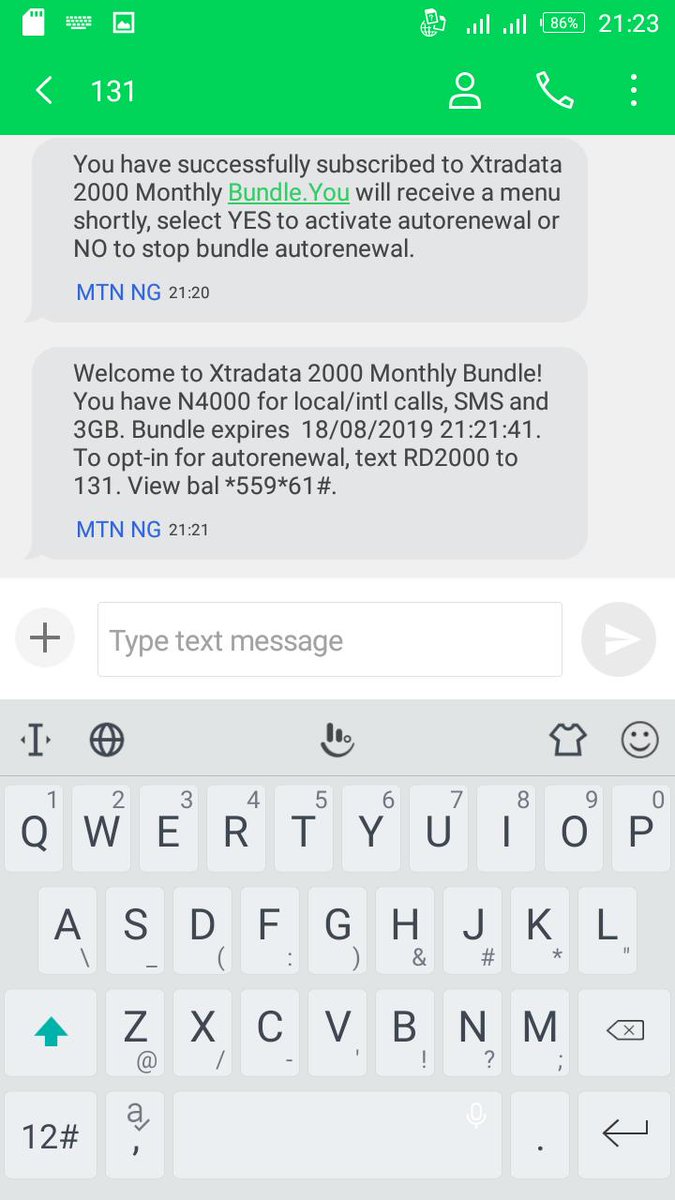Screen dimensions: 675x1200
Task: Focus the Type text message field
Action: click(x=329, y=640)
